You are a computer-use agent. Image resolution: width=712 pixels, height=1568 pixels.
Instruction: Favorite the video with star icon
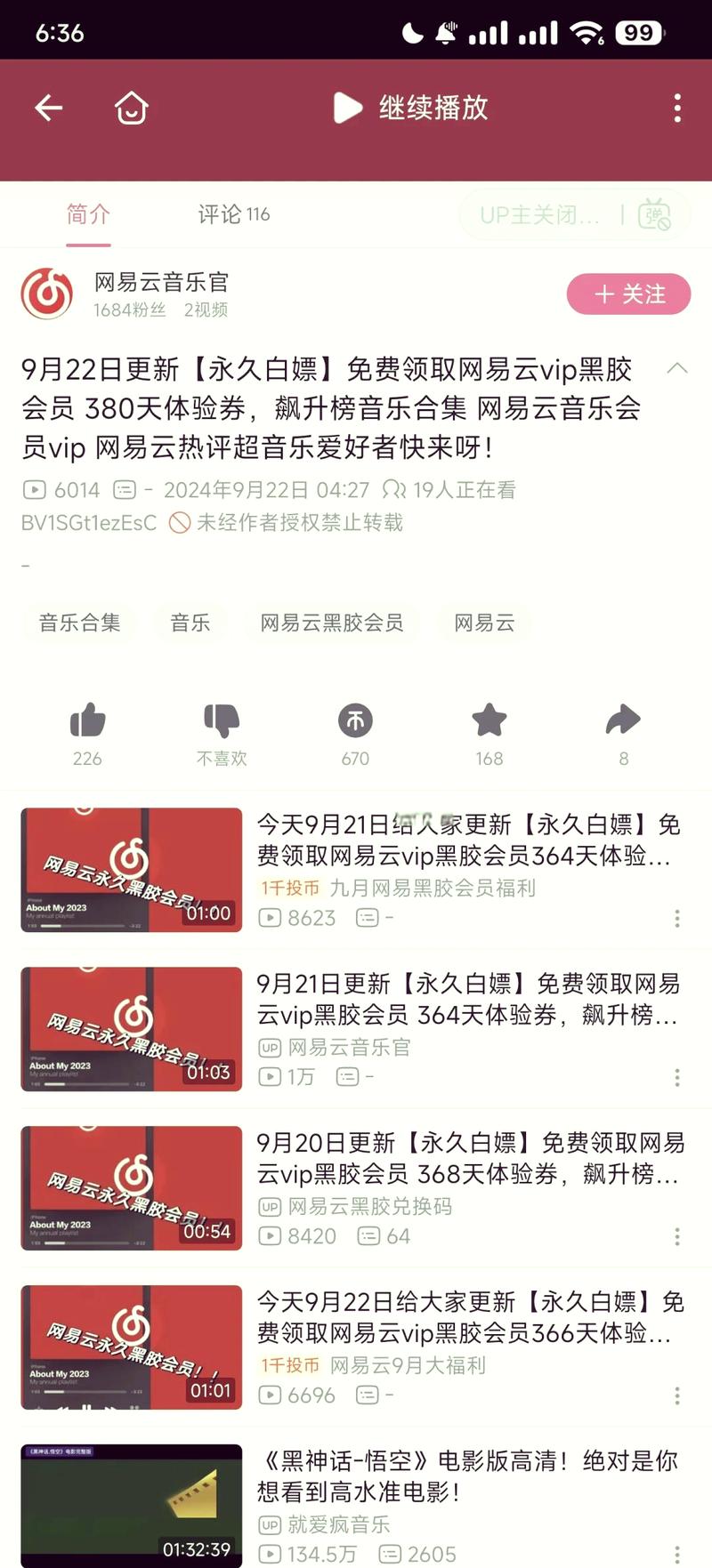pos(489,720)
